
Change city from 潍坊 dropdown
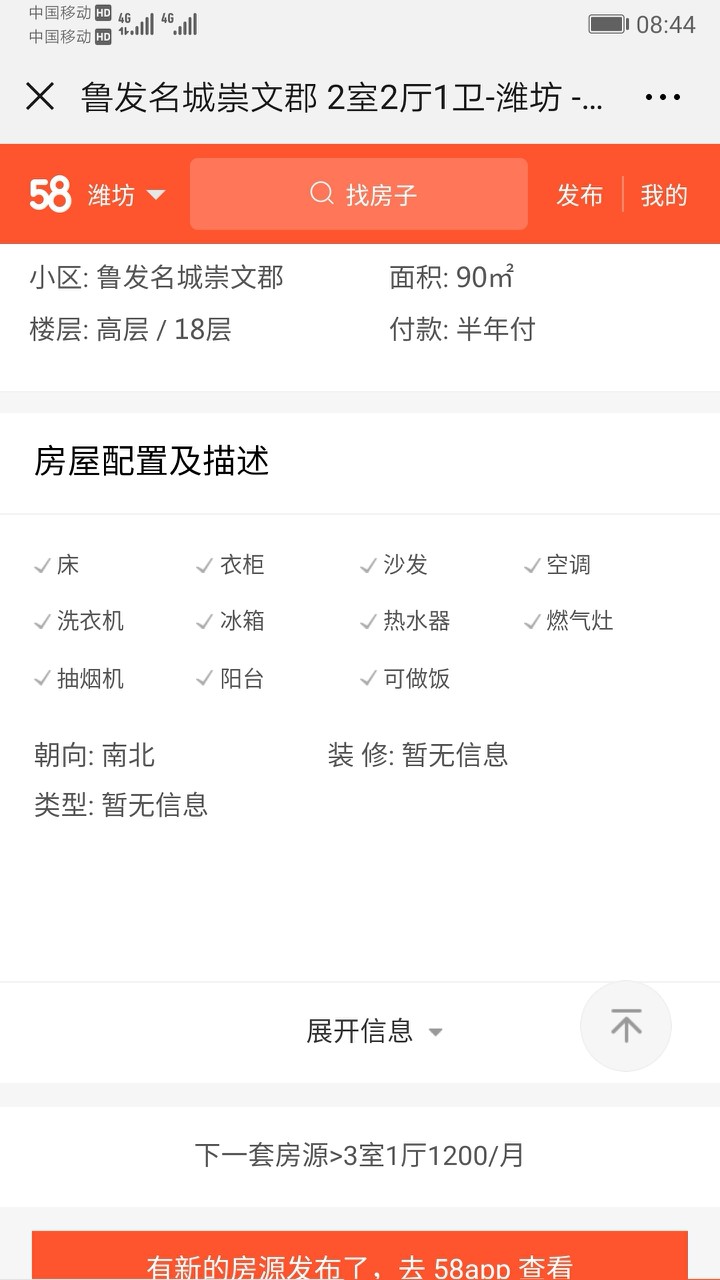(125, 195)
